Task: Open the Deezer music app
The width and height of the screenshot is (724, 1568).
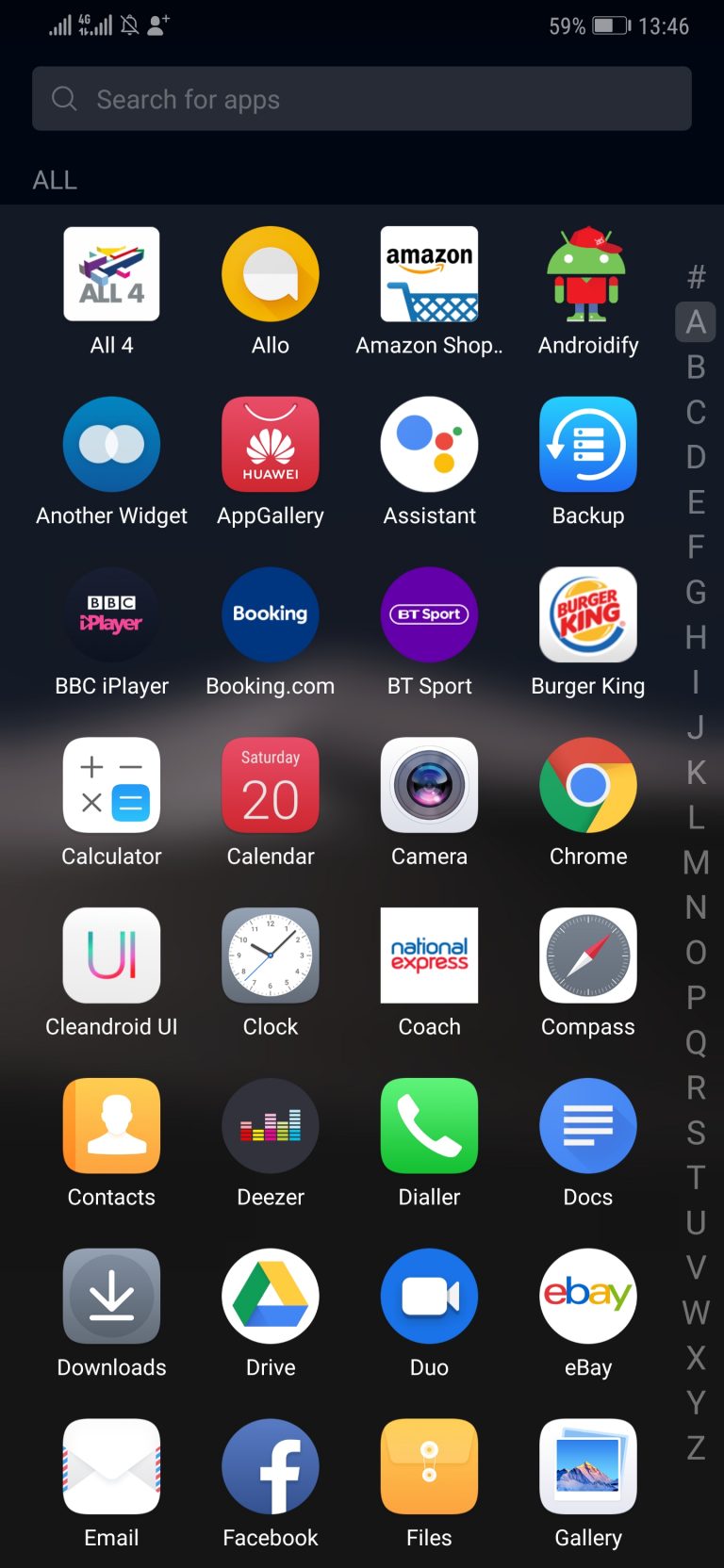Action: [271, 1125]
